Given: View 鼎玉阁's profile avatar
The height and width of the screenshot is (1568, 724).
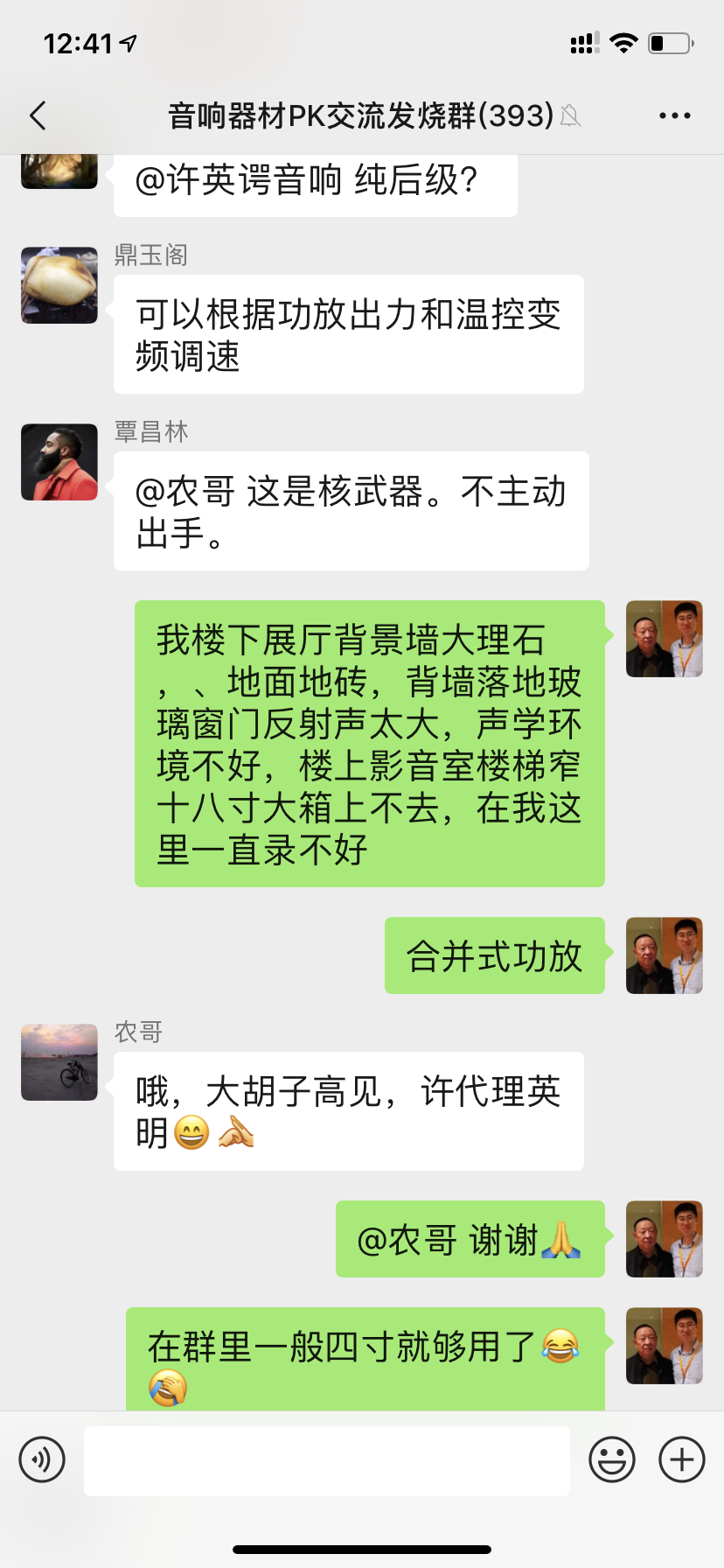Looking at the screenshot, I should point(59,285).
